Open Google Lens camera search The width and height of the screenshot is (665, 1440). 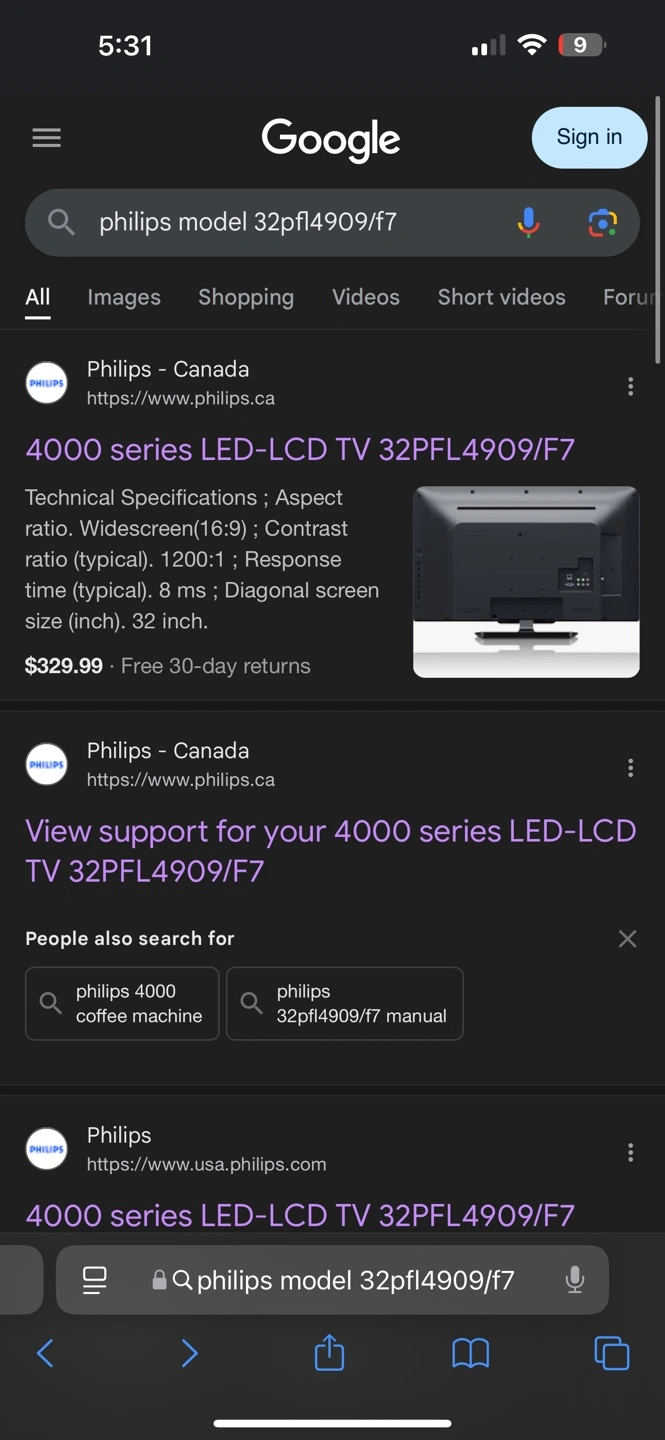[602, 222]
